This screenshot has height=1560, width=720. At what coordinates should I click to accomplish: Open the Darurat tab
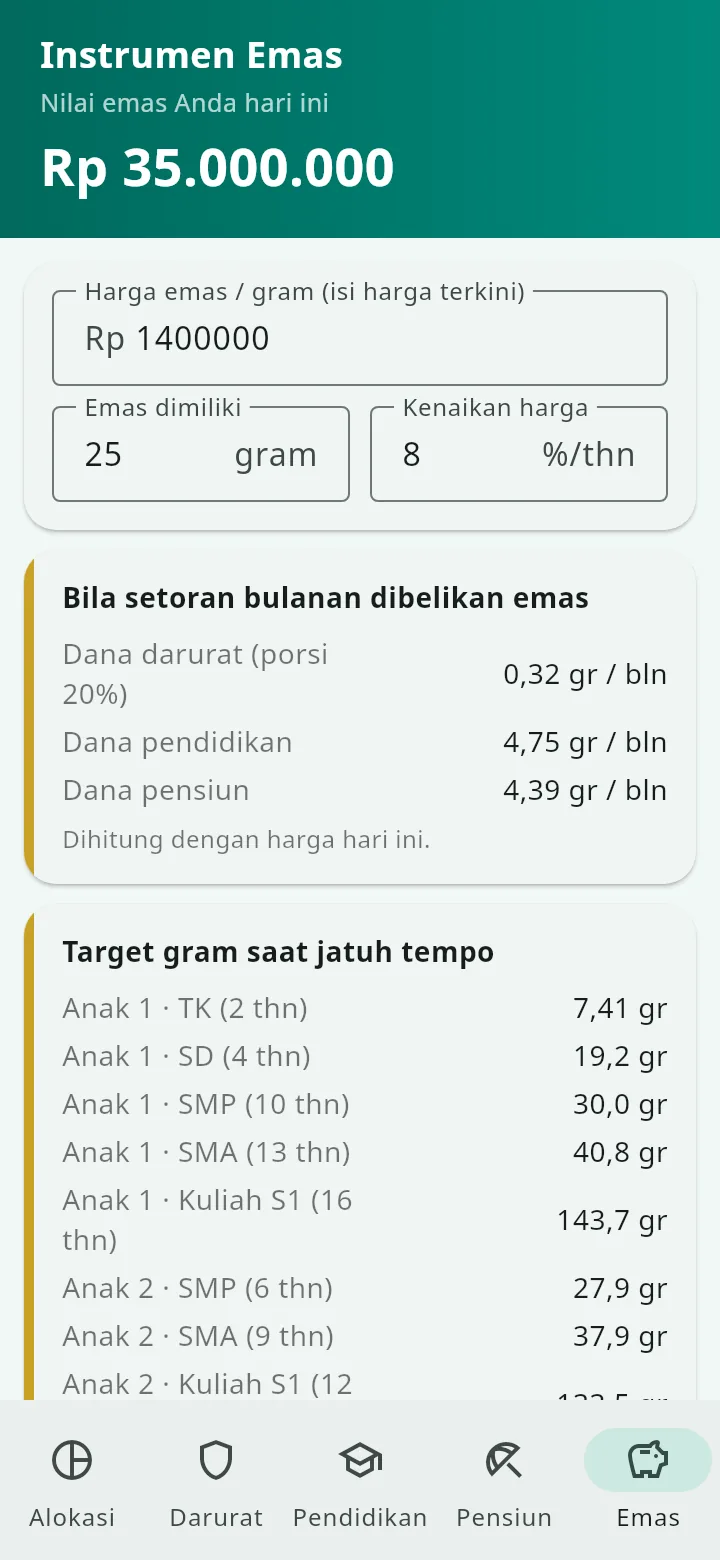[216, 1480]
